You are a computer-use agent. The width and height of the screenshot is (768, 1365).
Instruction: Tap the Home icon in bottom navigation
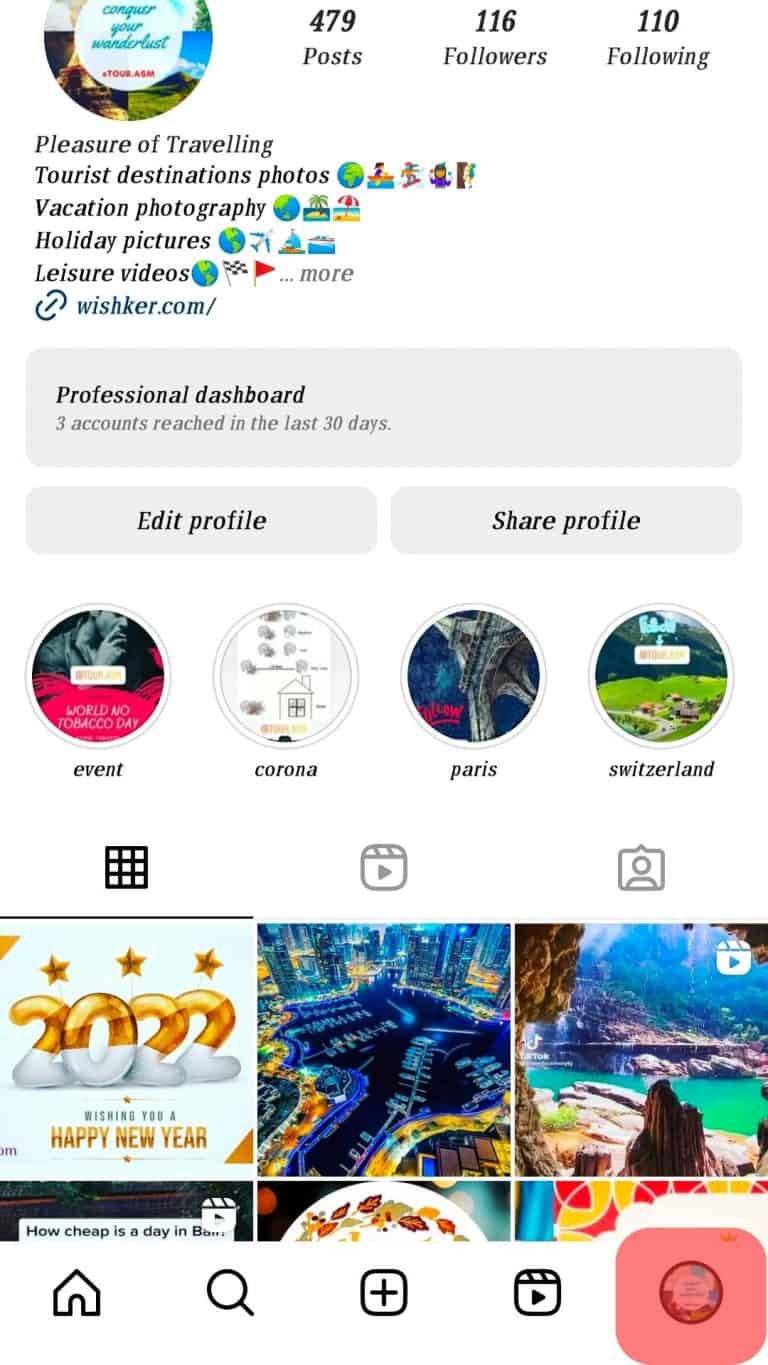(x=76, y=1293)
